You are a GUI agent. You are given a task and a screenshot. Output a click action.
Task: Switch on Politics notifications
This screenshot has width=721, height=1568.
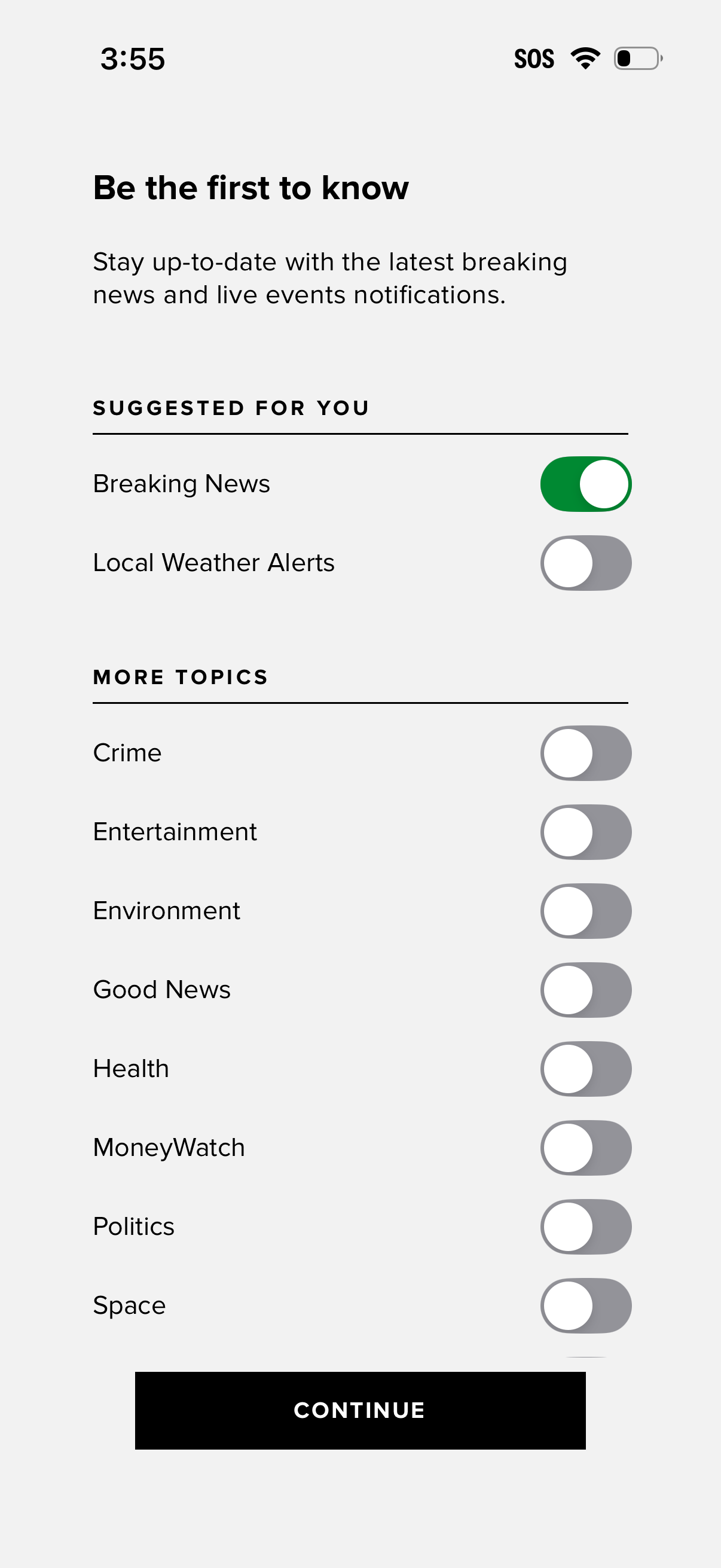tap(585, 1227)
